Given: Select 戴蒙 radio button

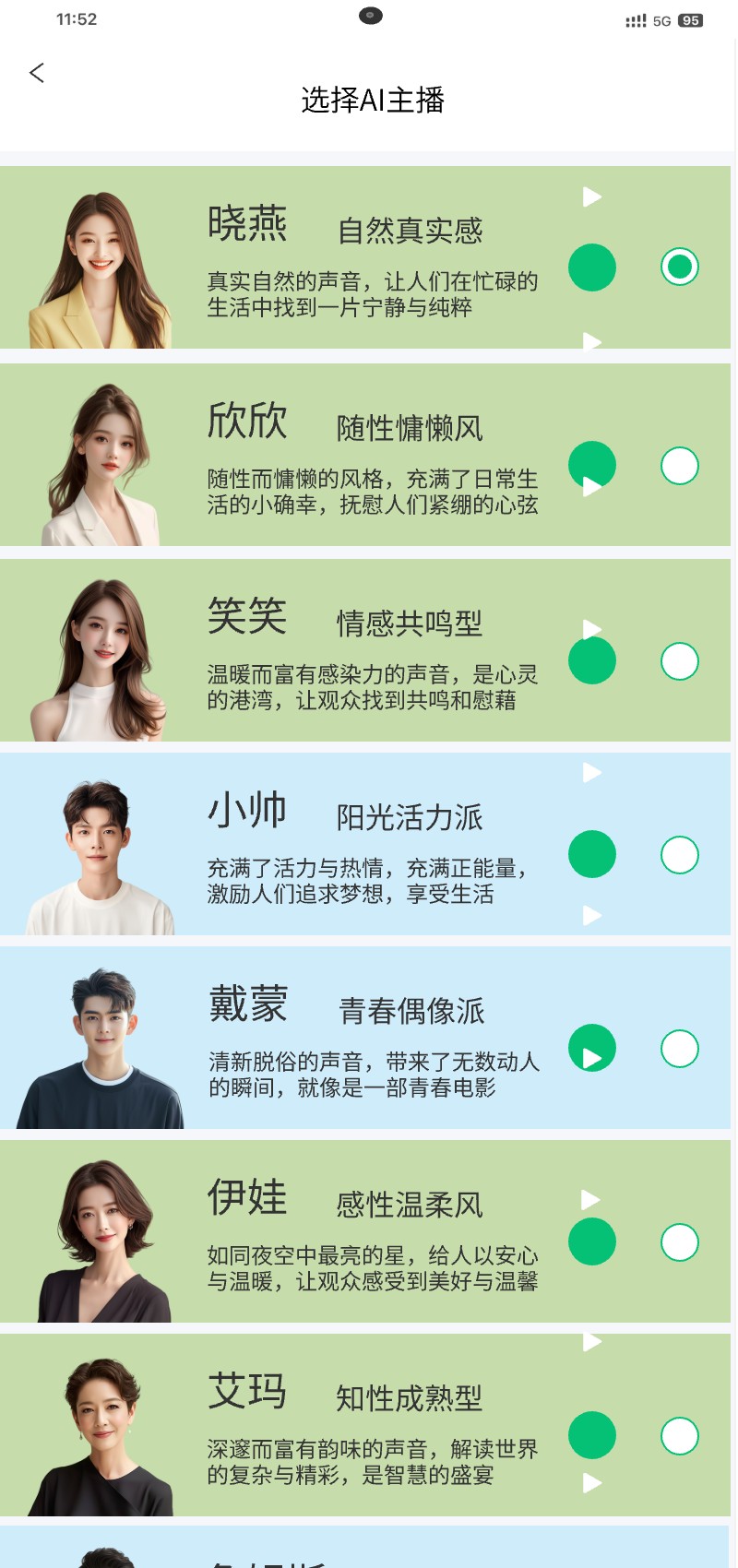Looking at the screenshot, I should click(680, 1049).
